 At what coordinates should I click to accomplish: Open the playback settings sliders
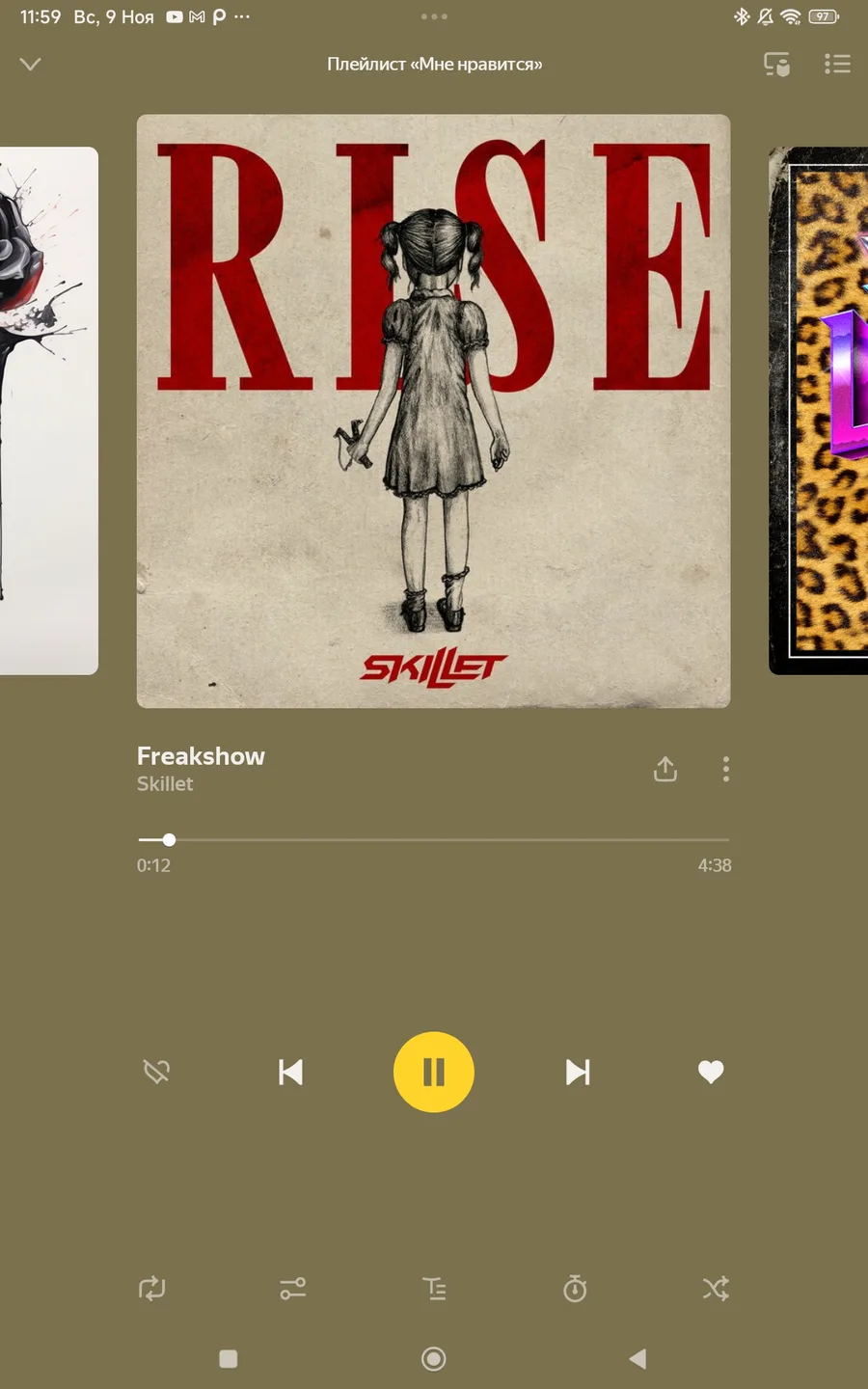pos(293,1289)
